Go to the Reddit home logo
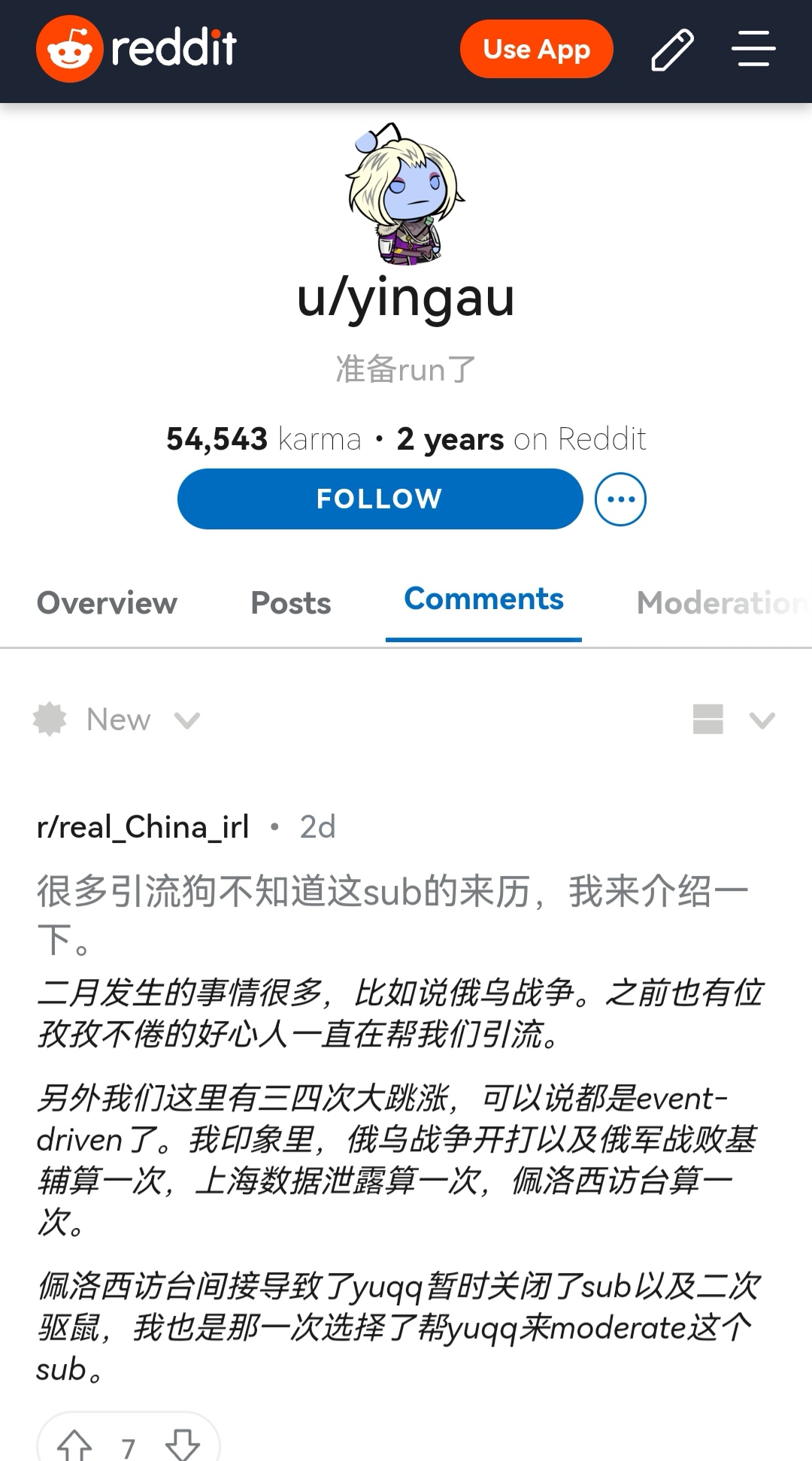812x1461 pixels. (137, 48)
